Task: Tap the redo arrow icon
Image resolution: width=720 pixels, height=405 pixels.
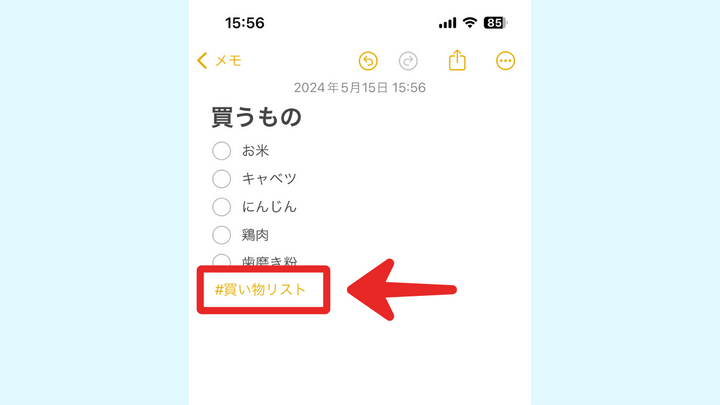Action: coord(408,61)
